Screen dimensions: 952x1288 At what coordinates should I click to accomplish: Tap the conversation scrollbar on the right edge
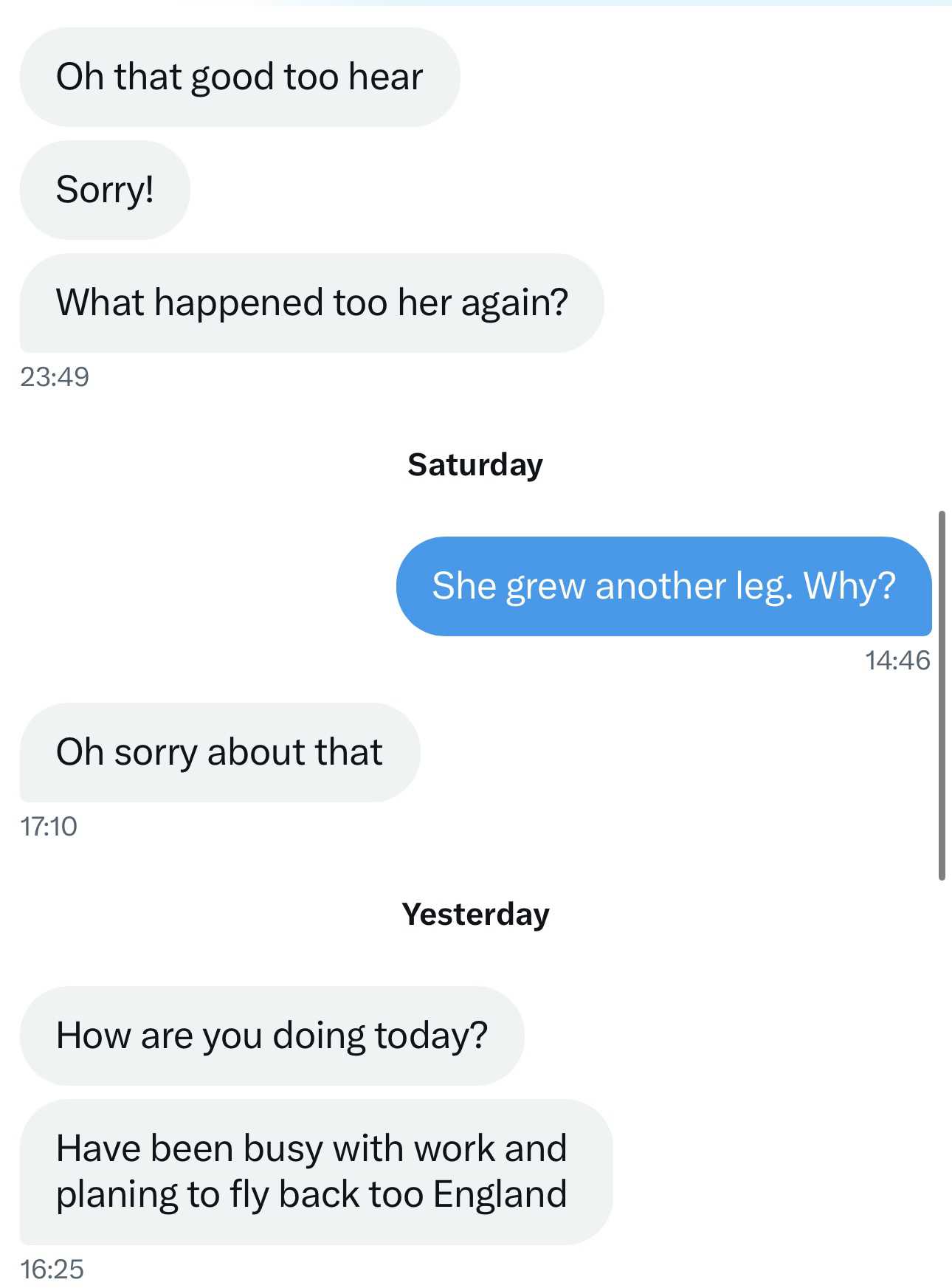click(x=941, y=694)
